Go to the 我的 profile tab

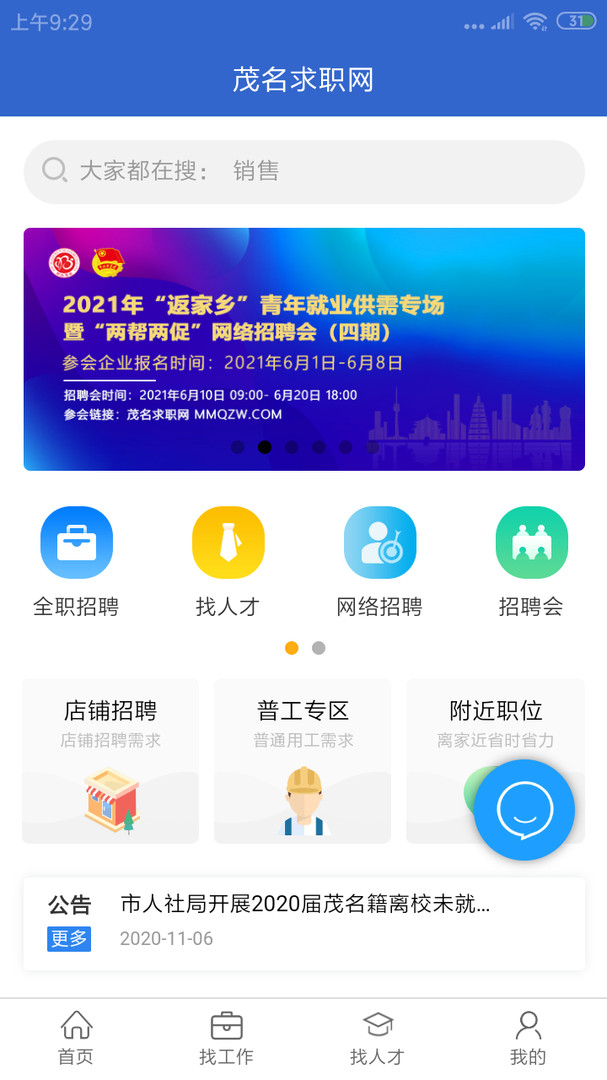528,1037
